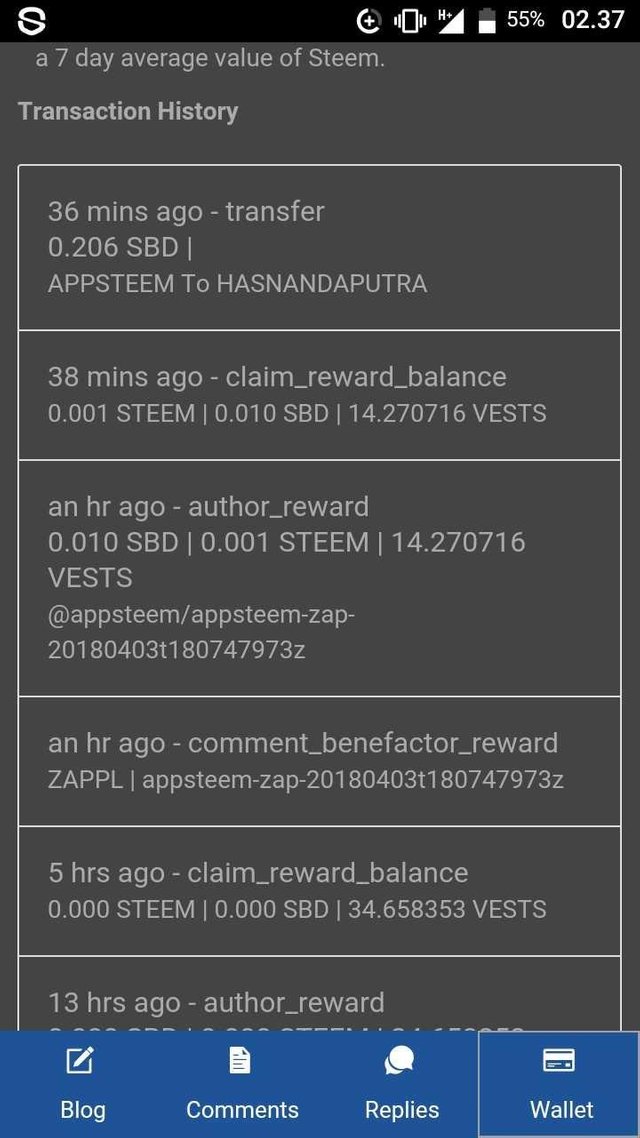
Task: Go to the Replies tab
Action: (x=401, y=1084)
